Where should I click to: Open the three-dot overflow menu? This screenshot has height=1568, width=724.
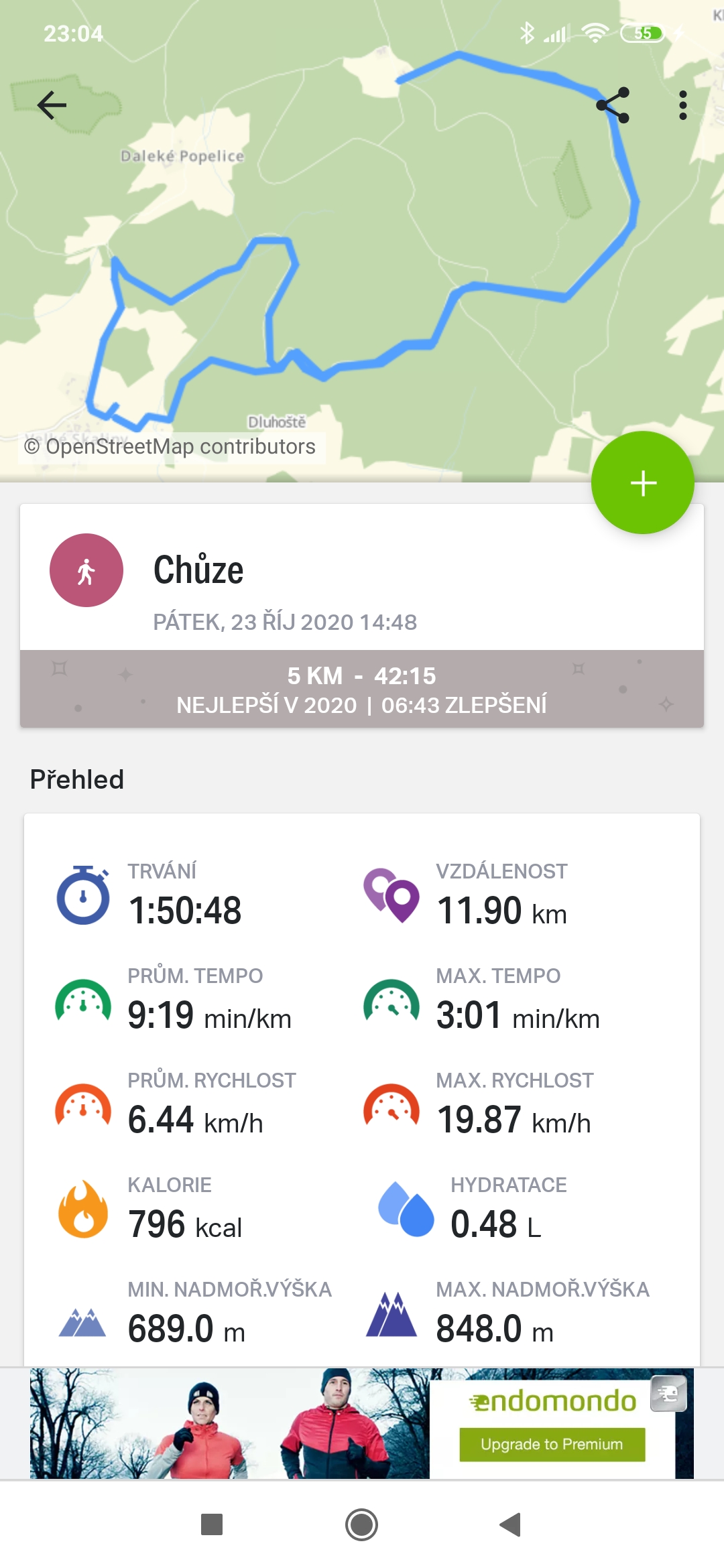pyautogui.click(x=682, y=105)
